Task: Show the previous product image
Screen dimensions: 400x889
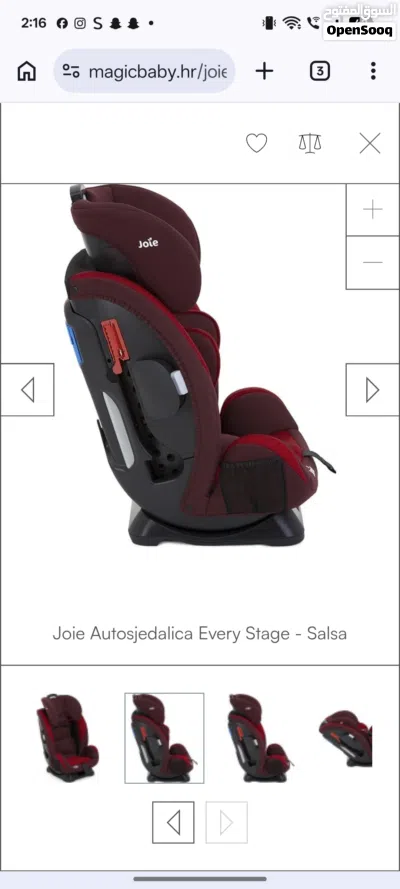Action: point(27,390)
